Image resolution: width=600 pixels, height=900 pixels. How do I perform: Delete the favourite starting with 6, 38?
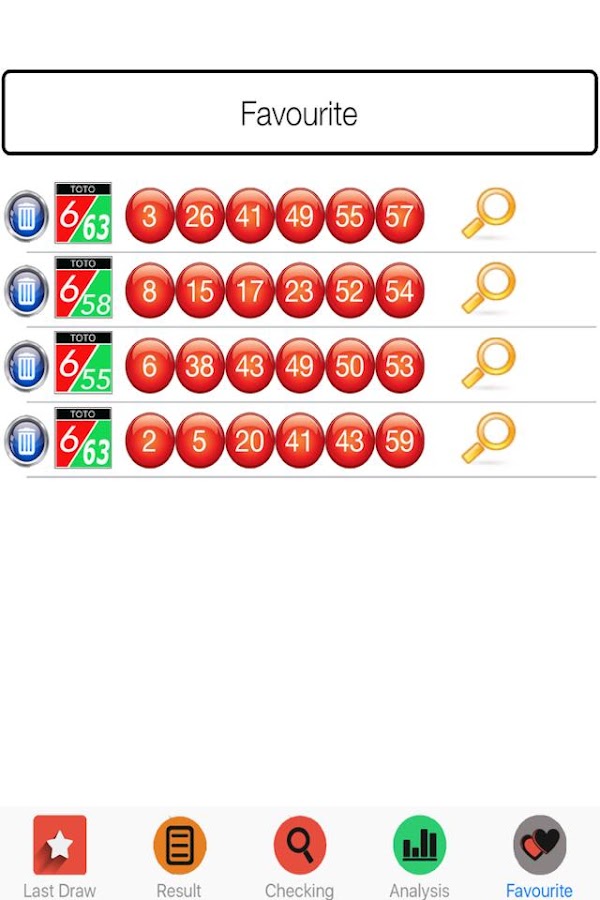point(27,364)
